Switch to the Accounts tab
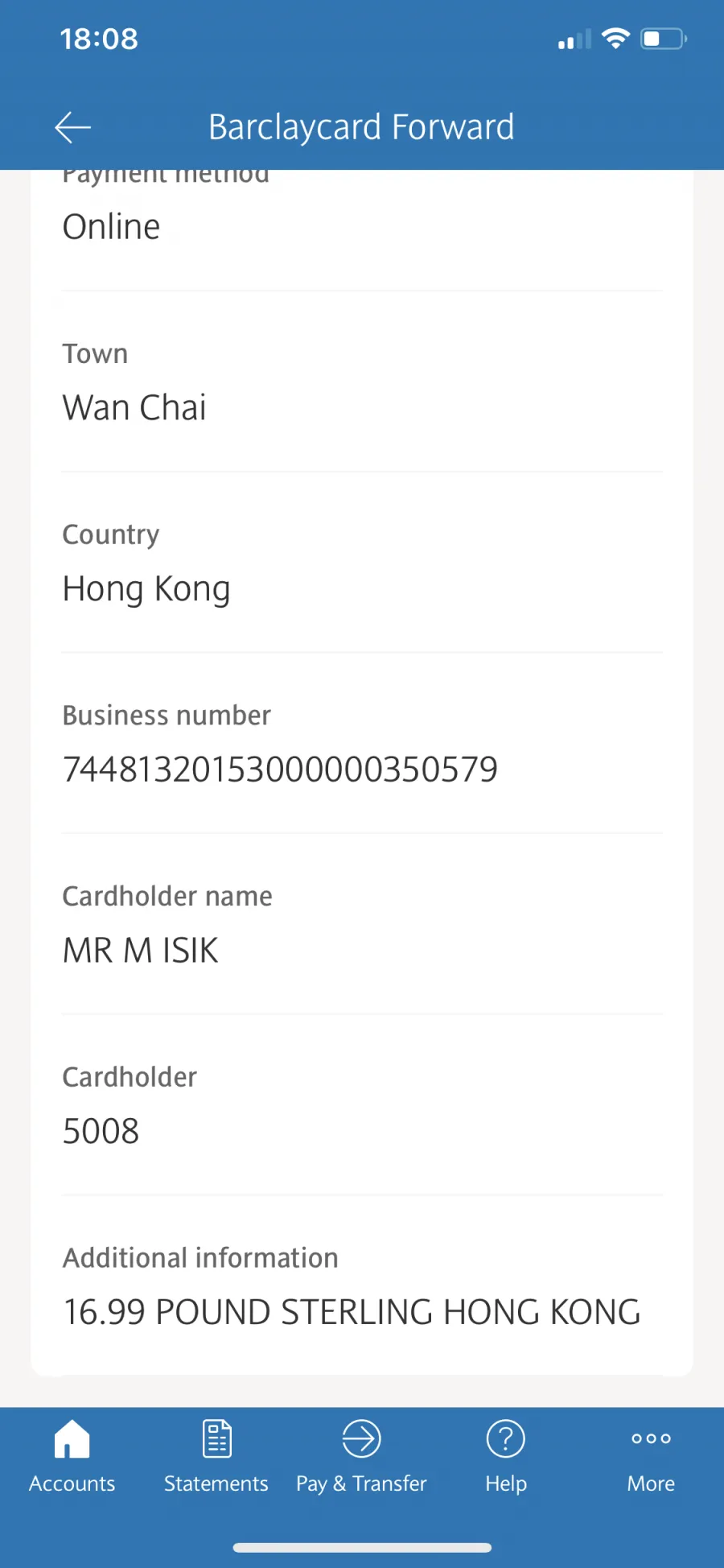 (72, 1457)
